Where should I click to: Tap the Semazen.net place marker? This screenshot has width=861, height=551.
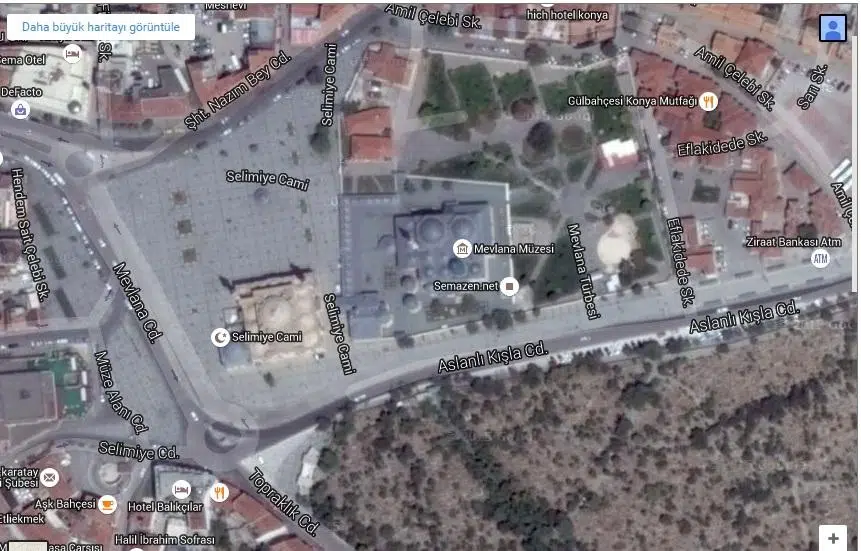(x=510, y=287)
